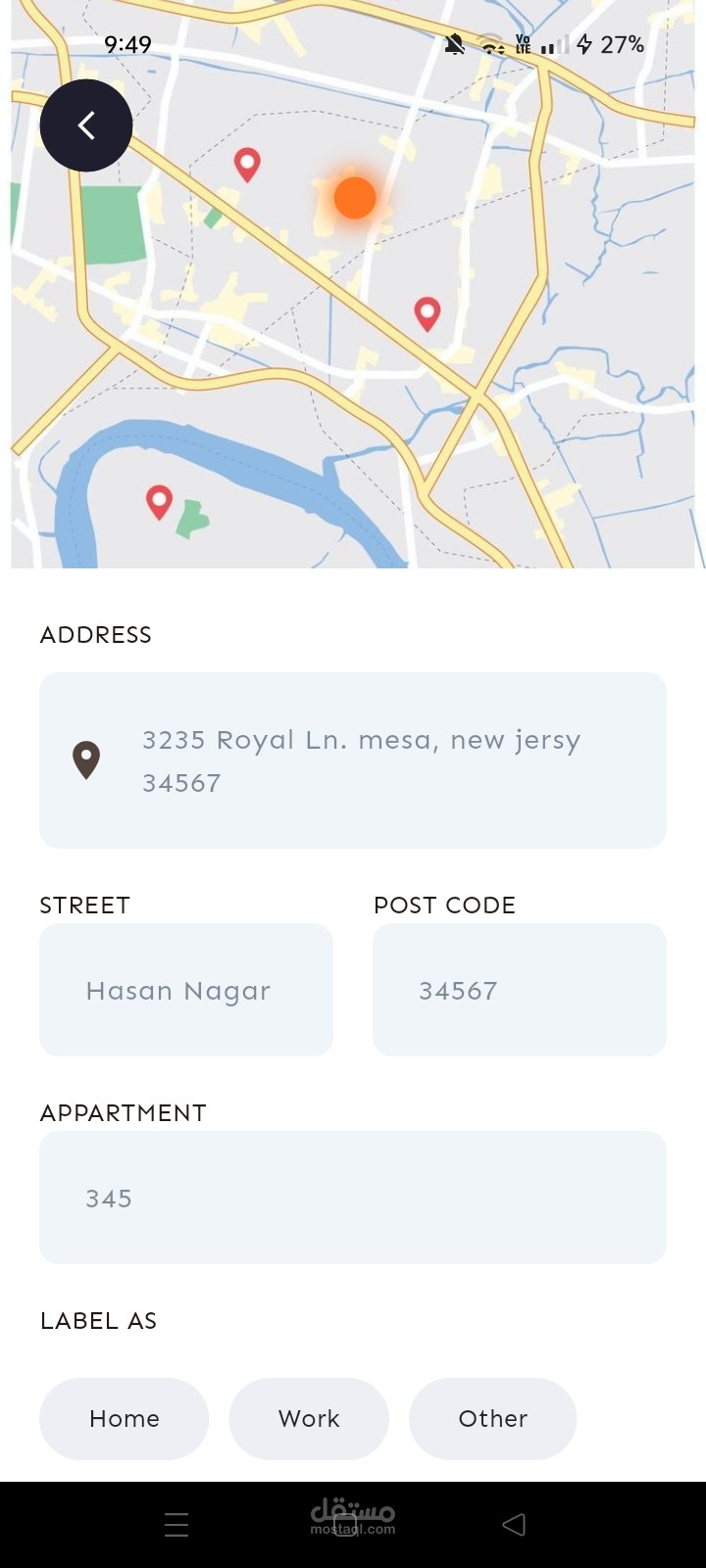Viewport: 706px width, 1568px height.
Task: Edit the address field with Royal Ln.
Action: coord(353,760)
